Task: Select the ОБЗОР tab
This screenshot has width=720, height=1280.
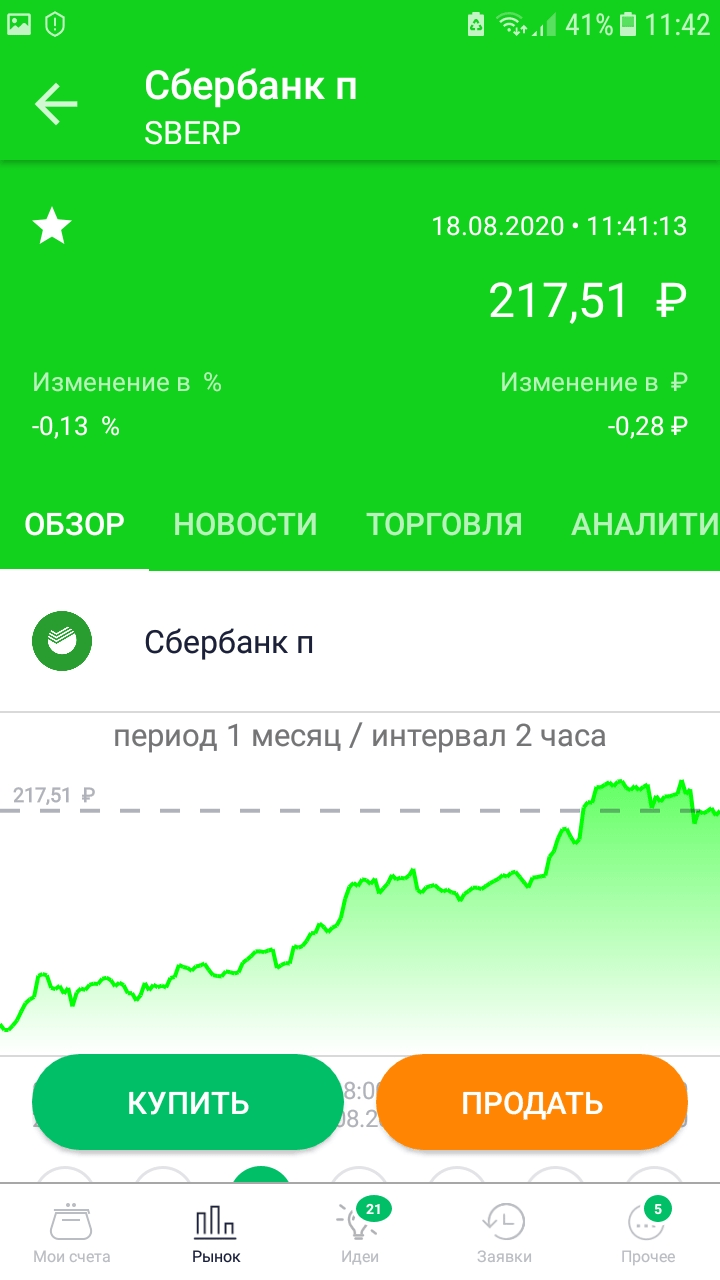Action: click(75, 524)
